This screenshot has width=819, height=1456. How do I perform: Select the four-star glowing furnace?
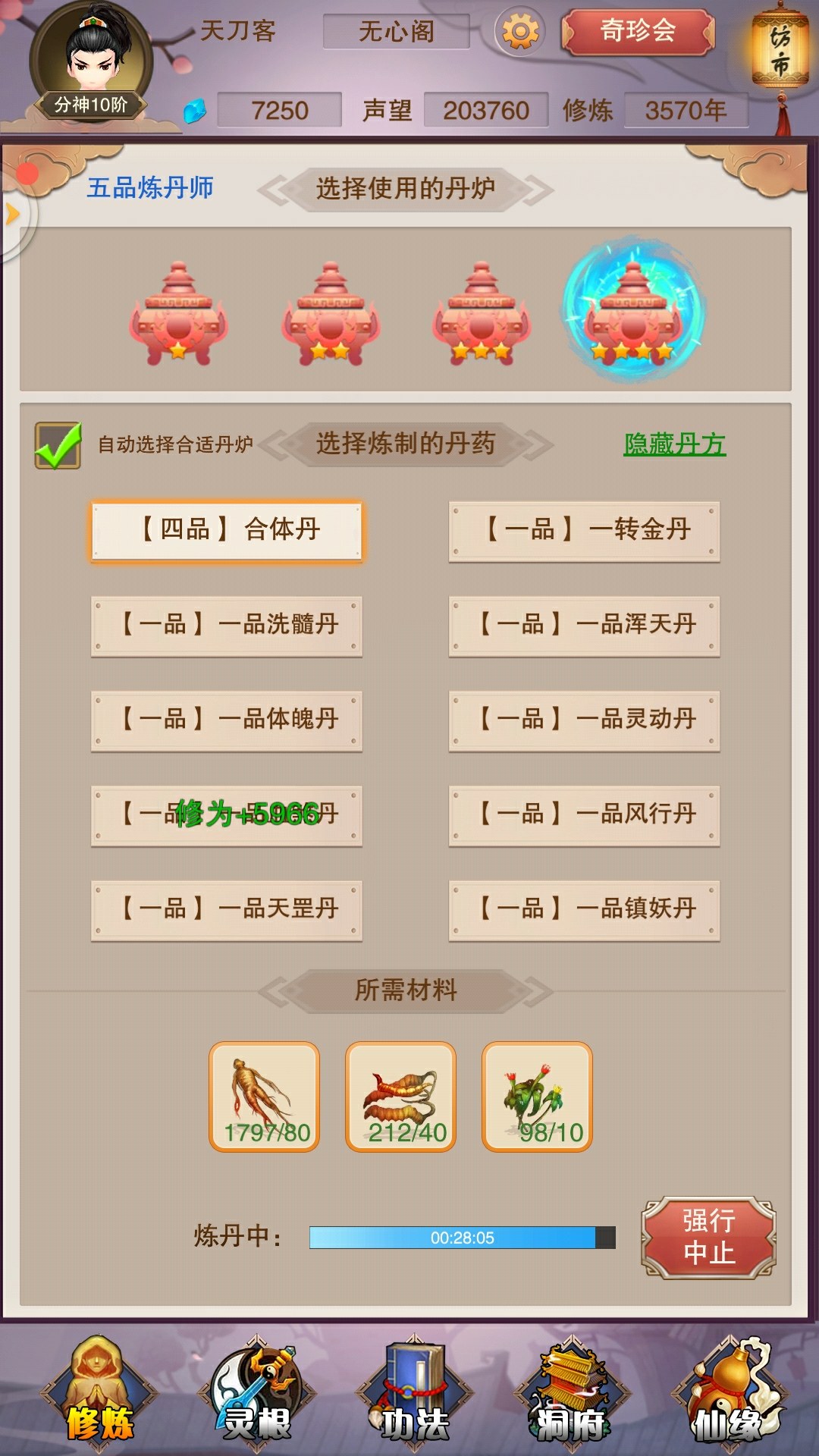pyautogui.click(x=633, y=311)
